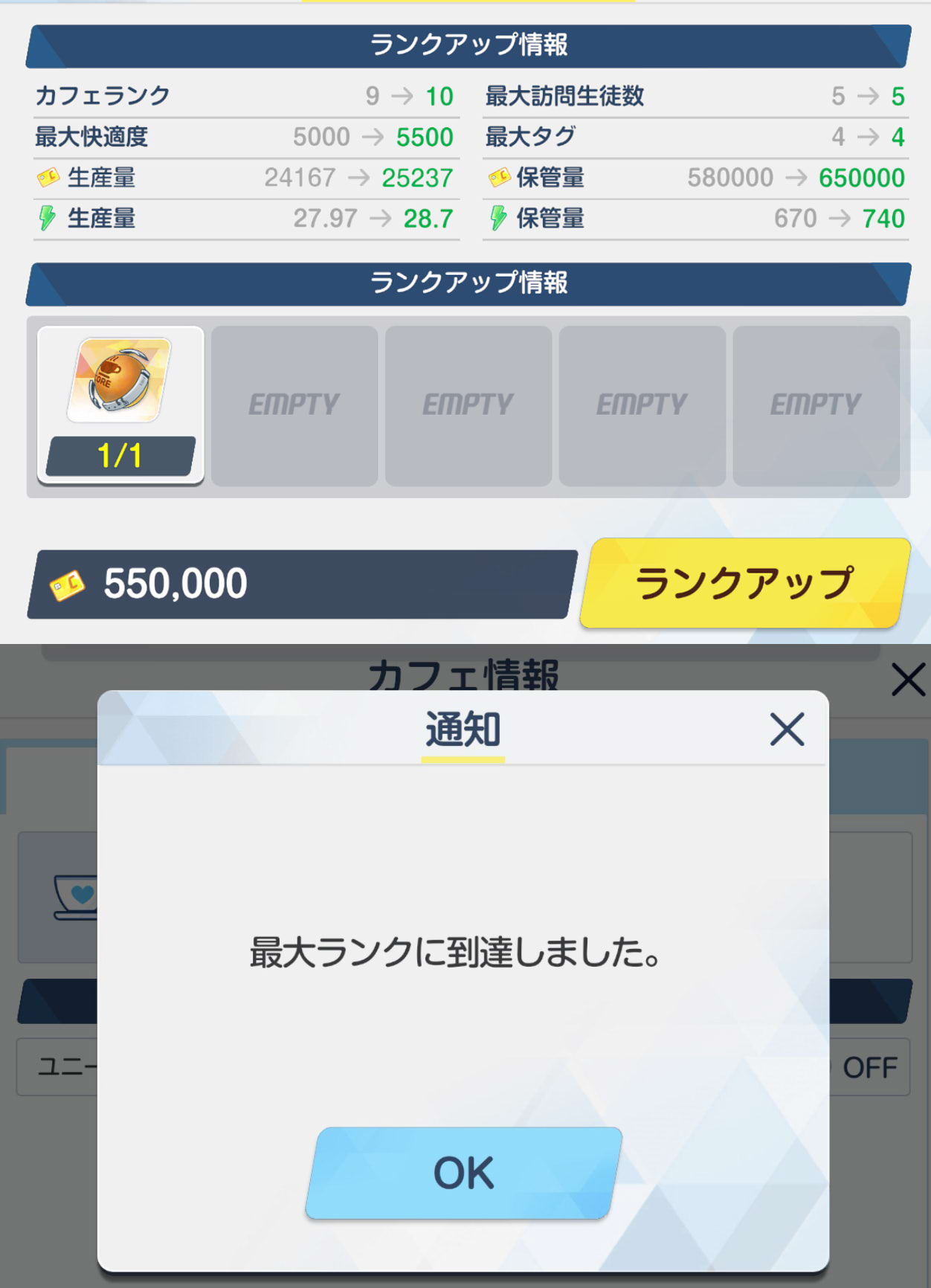
Task: Confirm the notice with OK
Action: click(x=464, y=1173)
